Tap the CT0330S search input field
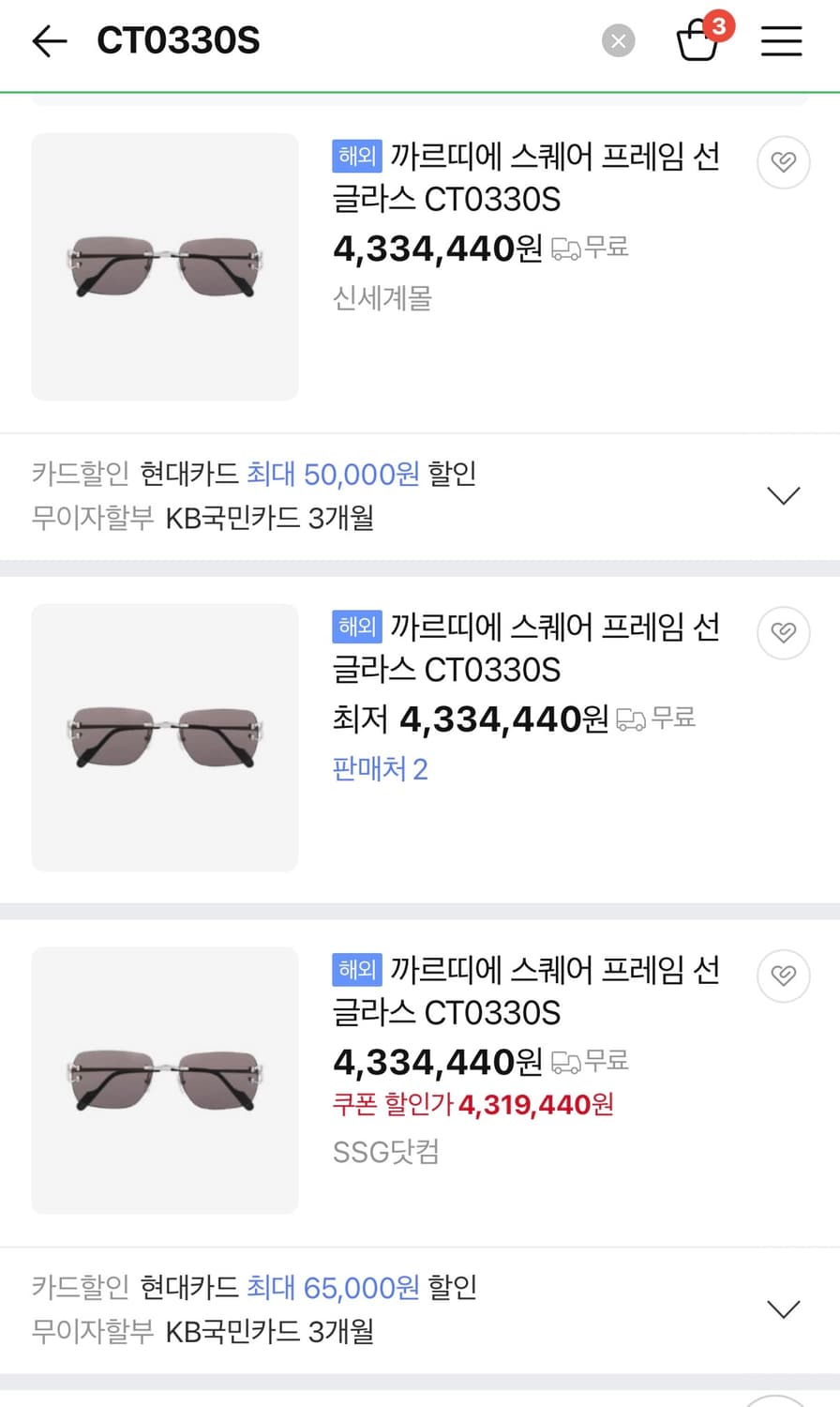Viewport: 840px width, 1407px height. [x=178, y=40]
